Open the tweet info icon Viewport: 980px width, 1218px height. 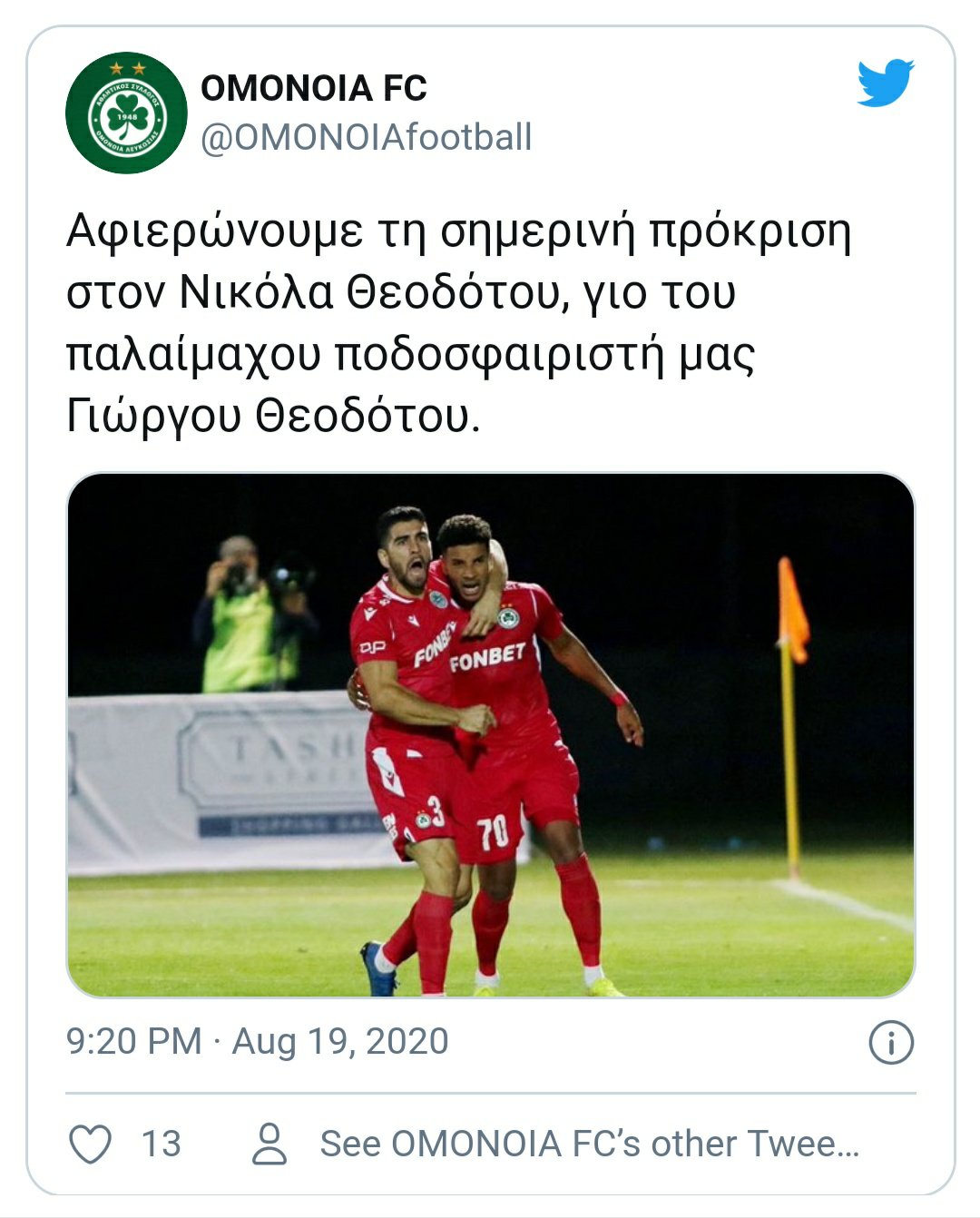tap(891, 1043)
